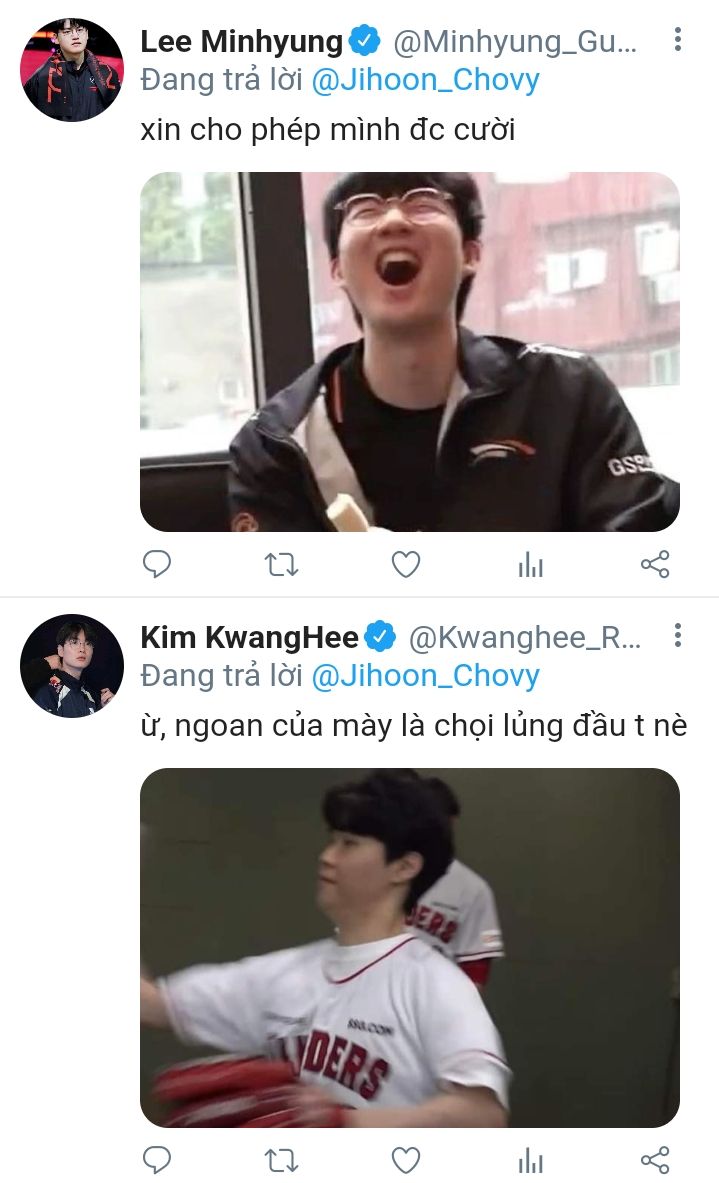Retweet Lee Minhyung's tweet

click(281, 565)
